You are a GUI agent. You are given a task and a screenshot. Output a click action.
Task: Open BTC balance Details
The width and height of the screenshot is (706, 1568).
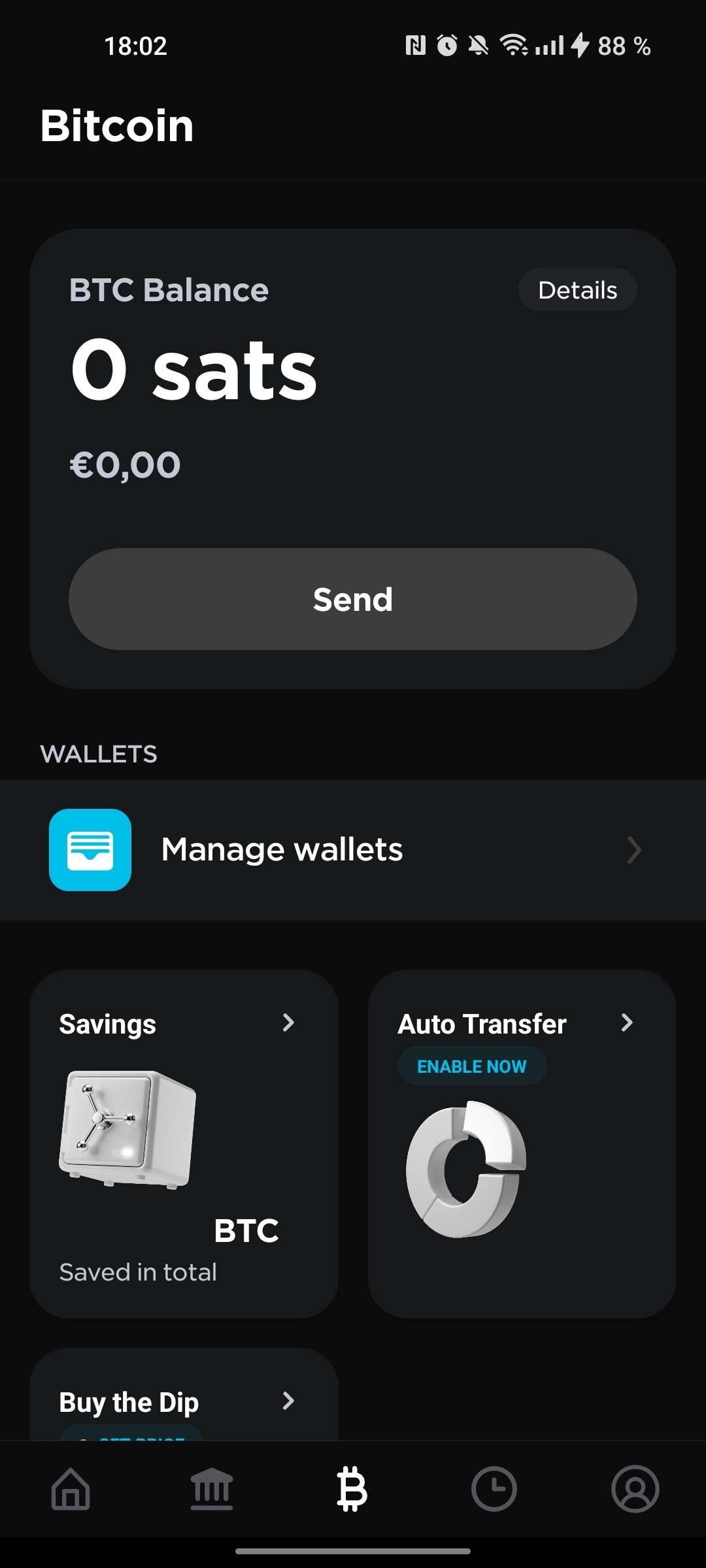tap(577, 290)
